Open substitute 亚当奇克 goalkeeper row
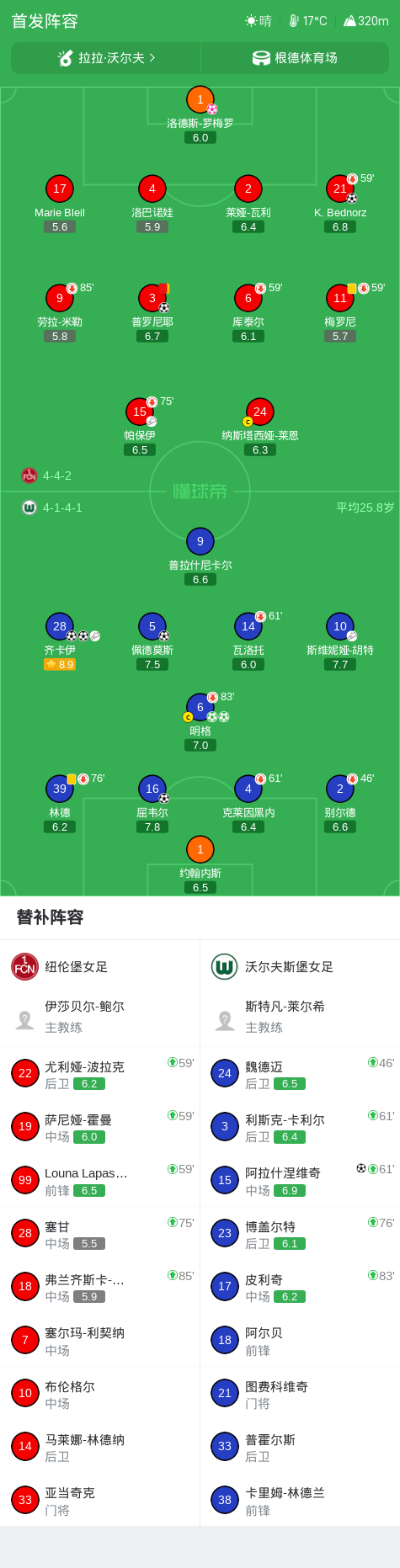400x1568 pixels. click(x=99, y=1500)
